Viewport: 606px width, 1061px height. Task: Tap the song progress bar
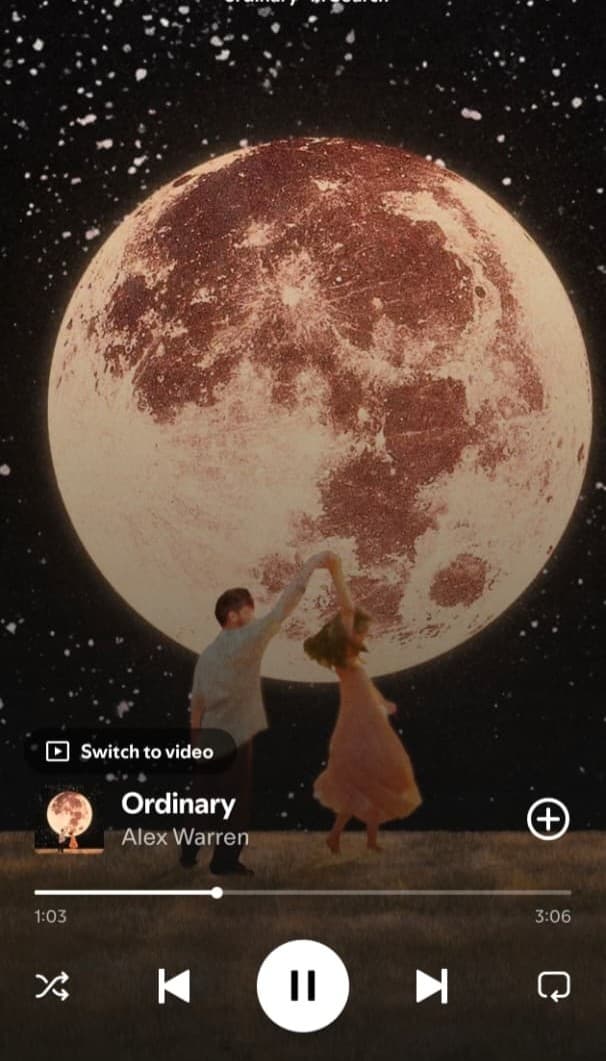[302, 892]
